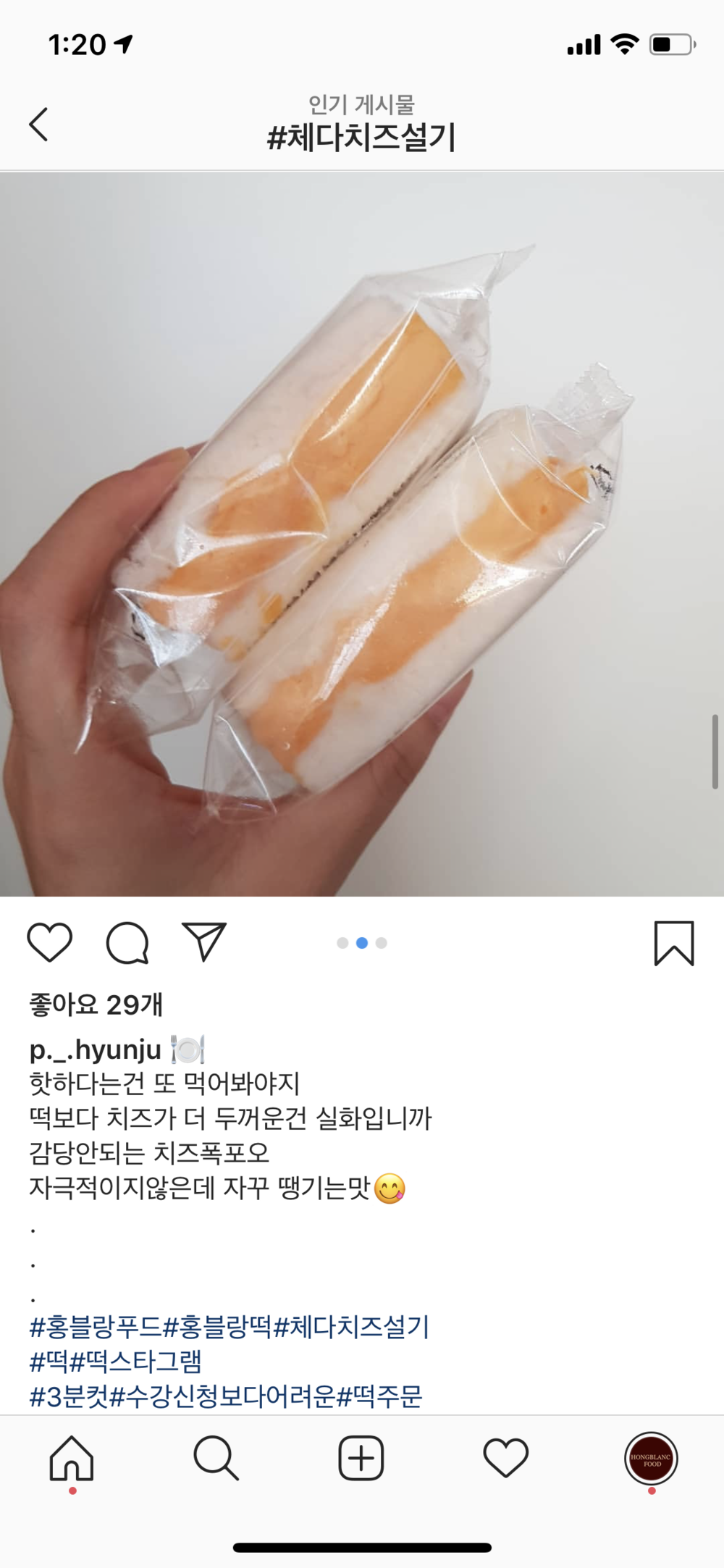Open the #홍블랑떡 hashtag
The height and width of the screenshot is (1568, 724).
(217, 1327)
